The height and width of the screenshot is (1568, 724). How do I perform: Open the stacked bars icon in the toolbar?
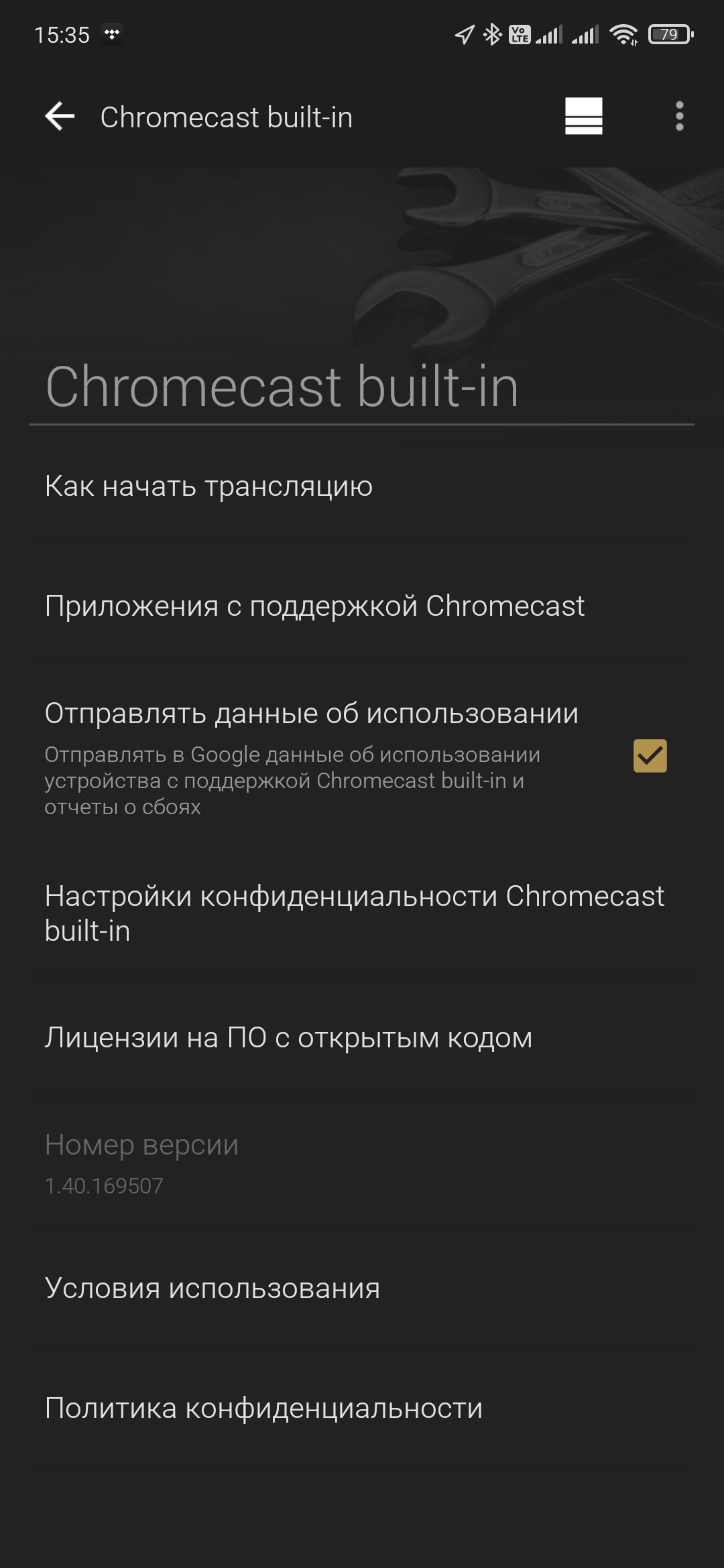click(x=583, y=117)
